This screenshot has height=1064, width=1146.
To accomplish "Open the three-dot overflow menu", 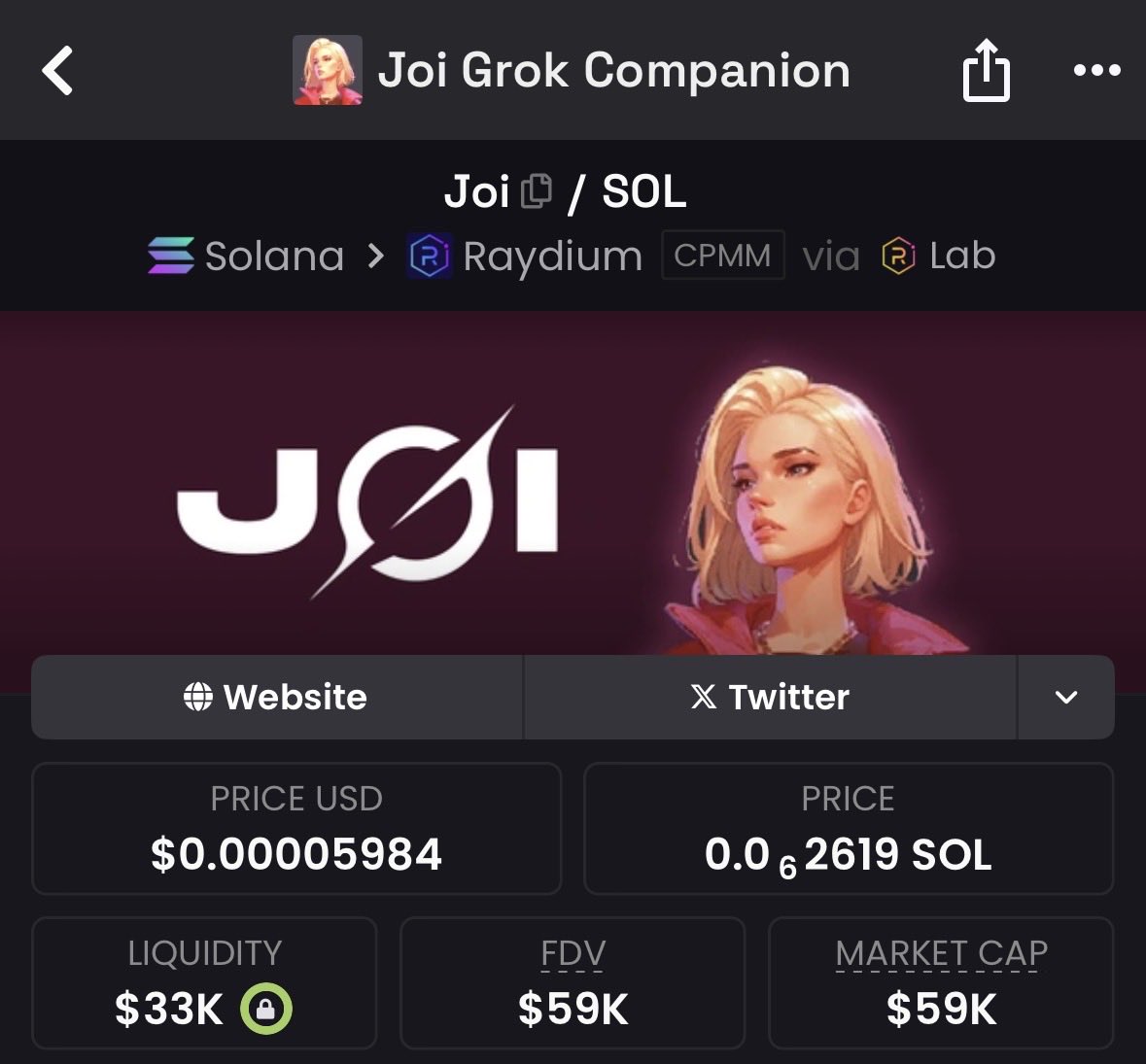I will pos(1096,71).
